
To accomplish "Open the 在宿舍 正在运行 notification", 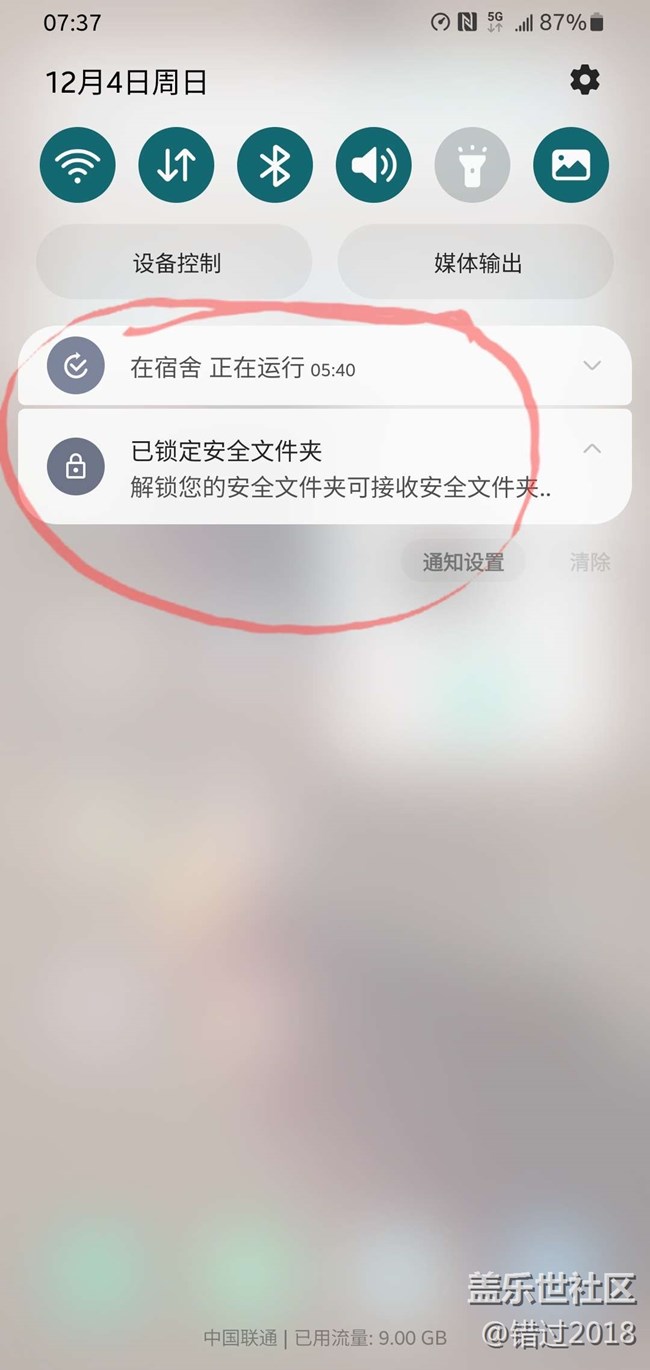I will click(300, 367).
